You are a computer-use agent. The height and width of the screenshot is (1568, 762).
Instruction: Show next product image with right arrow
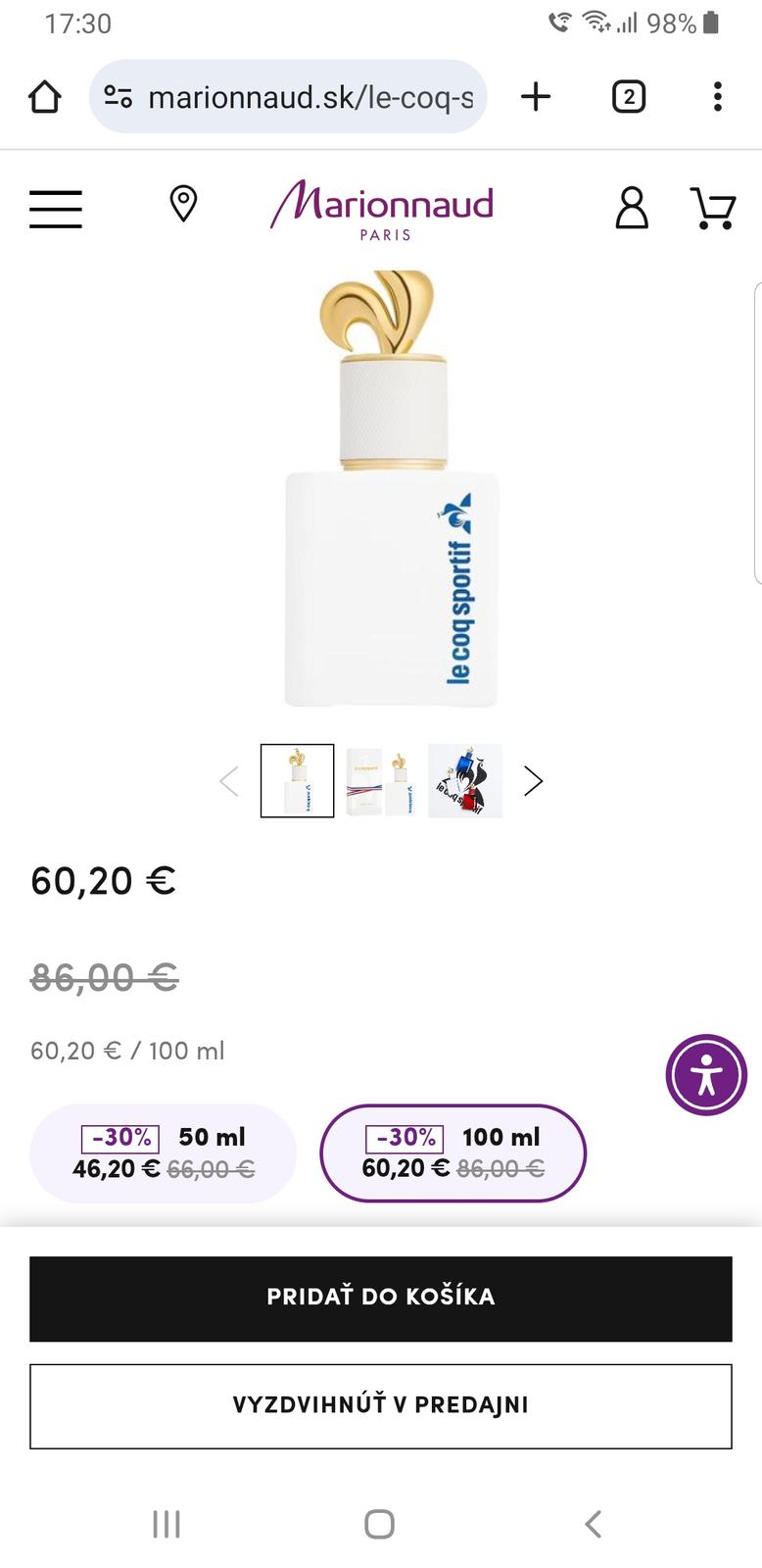[533, 781]
